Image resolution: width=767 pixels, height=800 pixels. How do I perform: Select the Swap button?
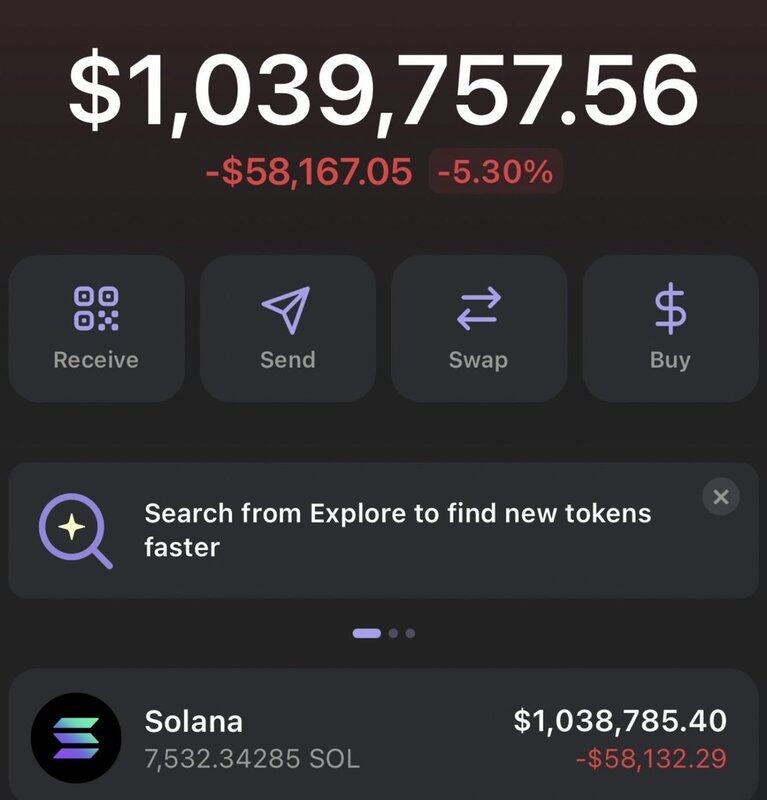[478, 328]
